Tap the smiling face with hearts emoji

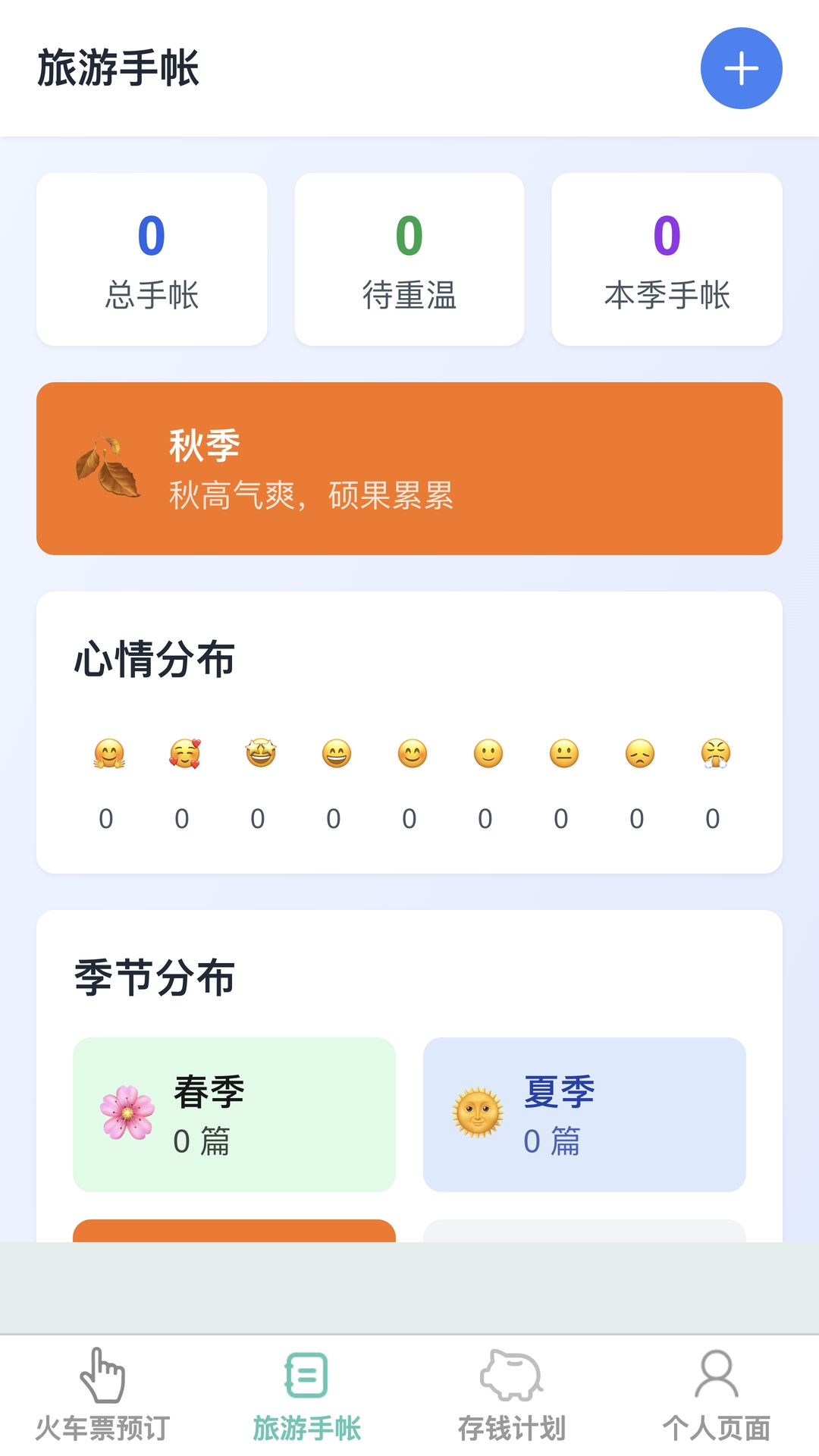181,753
